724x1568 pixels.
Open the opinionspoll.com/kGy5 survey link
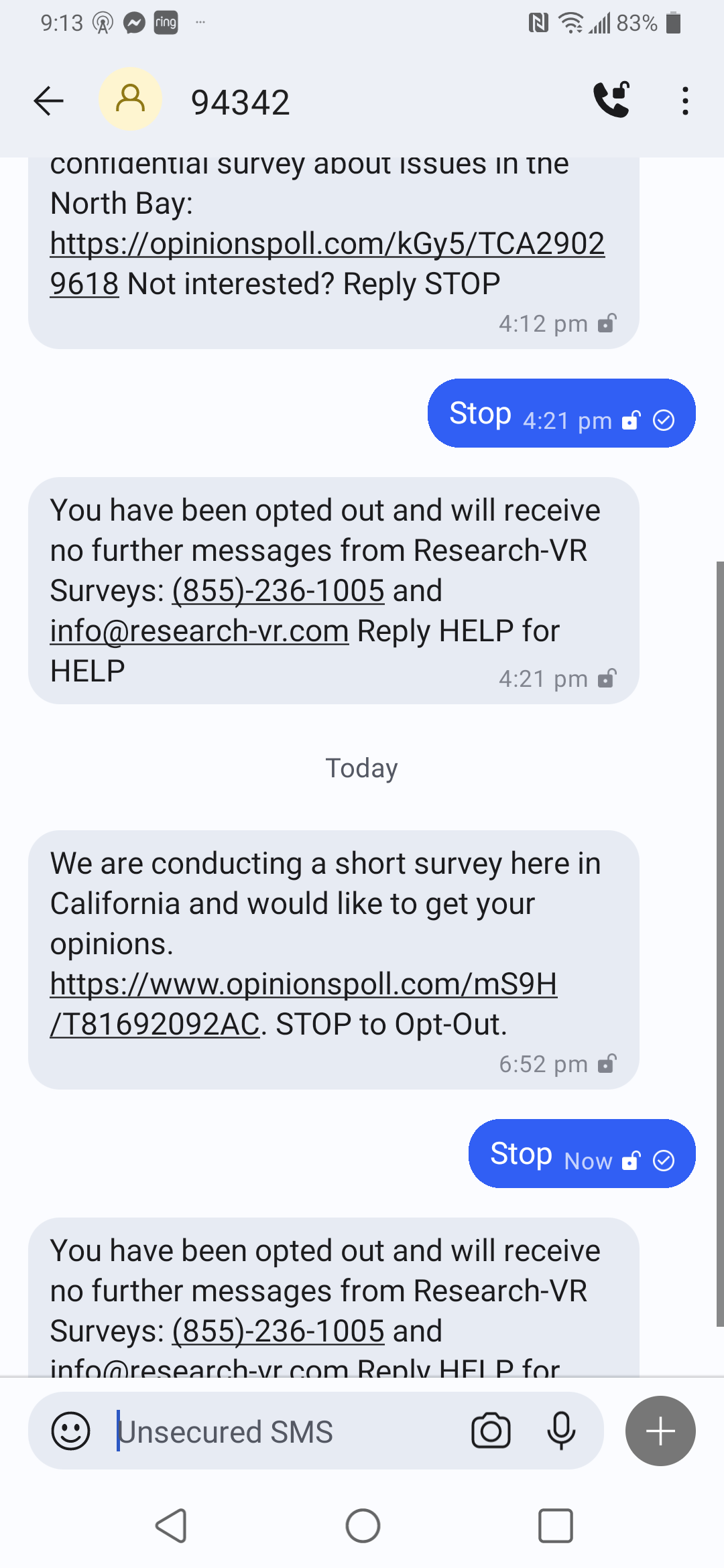327,244
